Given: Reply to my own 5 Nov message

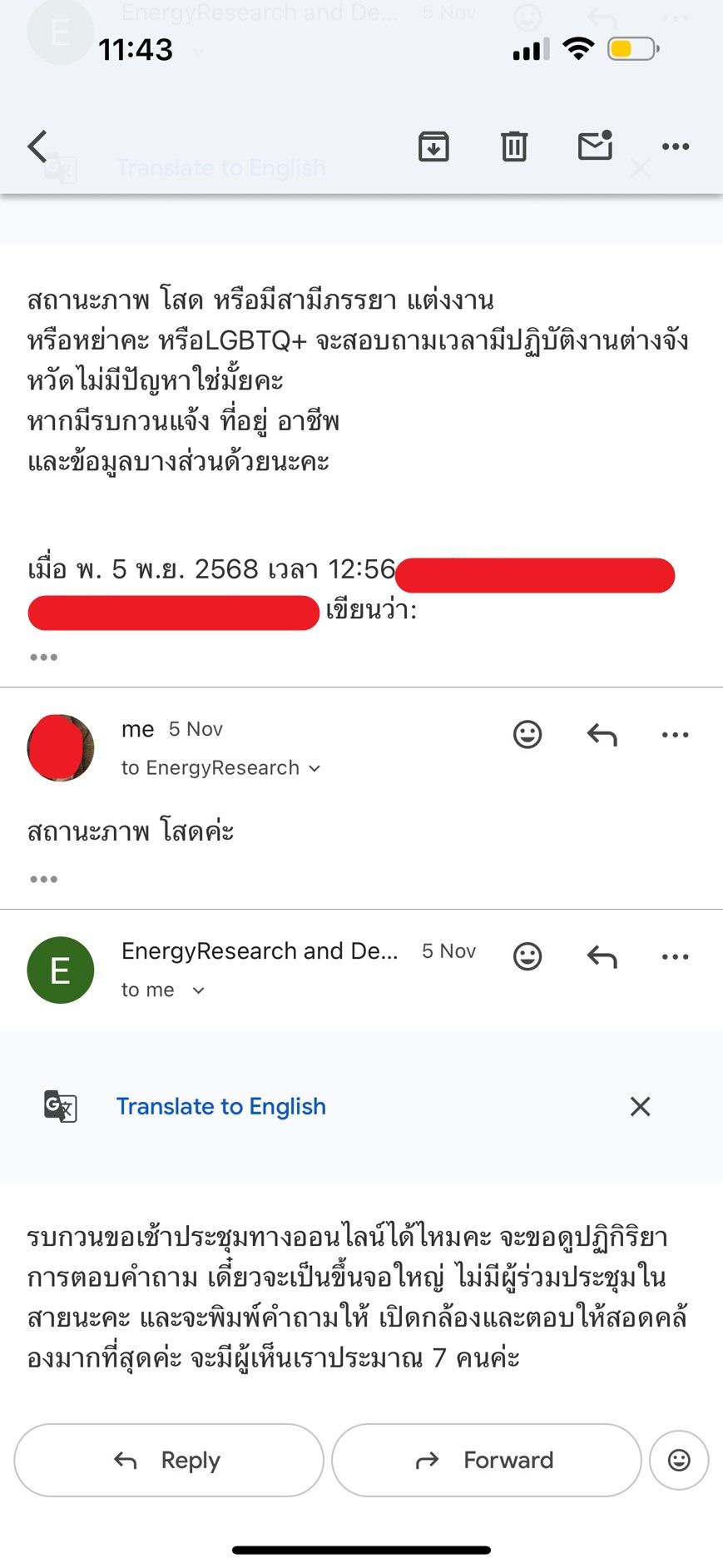Looking at the screenshot, I should [602, 734].
